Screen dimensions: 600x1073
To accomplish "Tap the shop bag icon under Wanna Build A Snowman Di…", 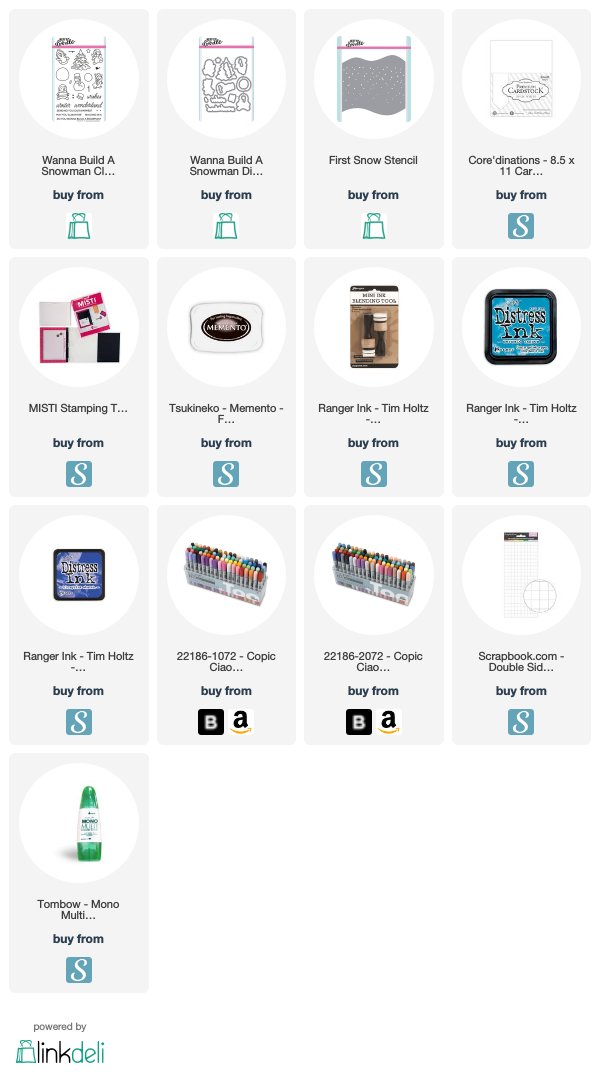I will (x=226, y=226).
